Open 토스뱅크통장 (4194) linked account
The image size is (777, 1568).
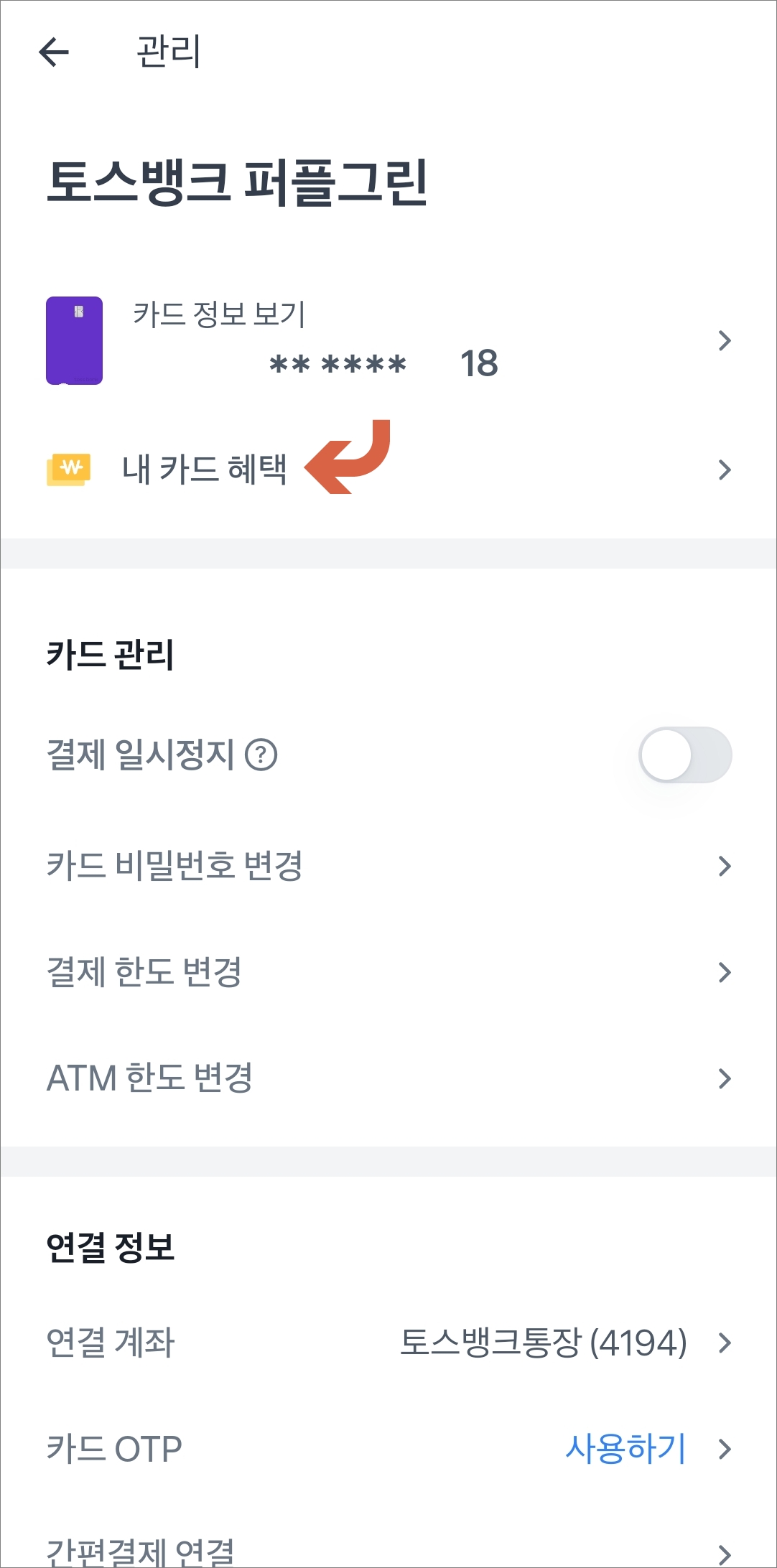tap(543, 1343)
